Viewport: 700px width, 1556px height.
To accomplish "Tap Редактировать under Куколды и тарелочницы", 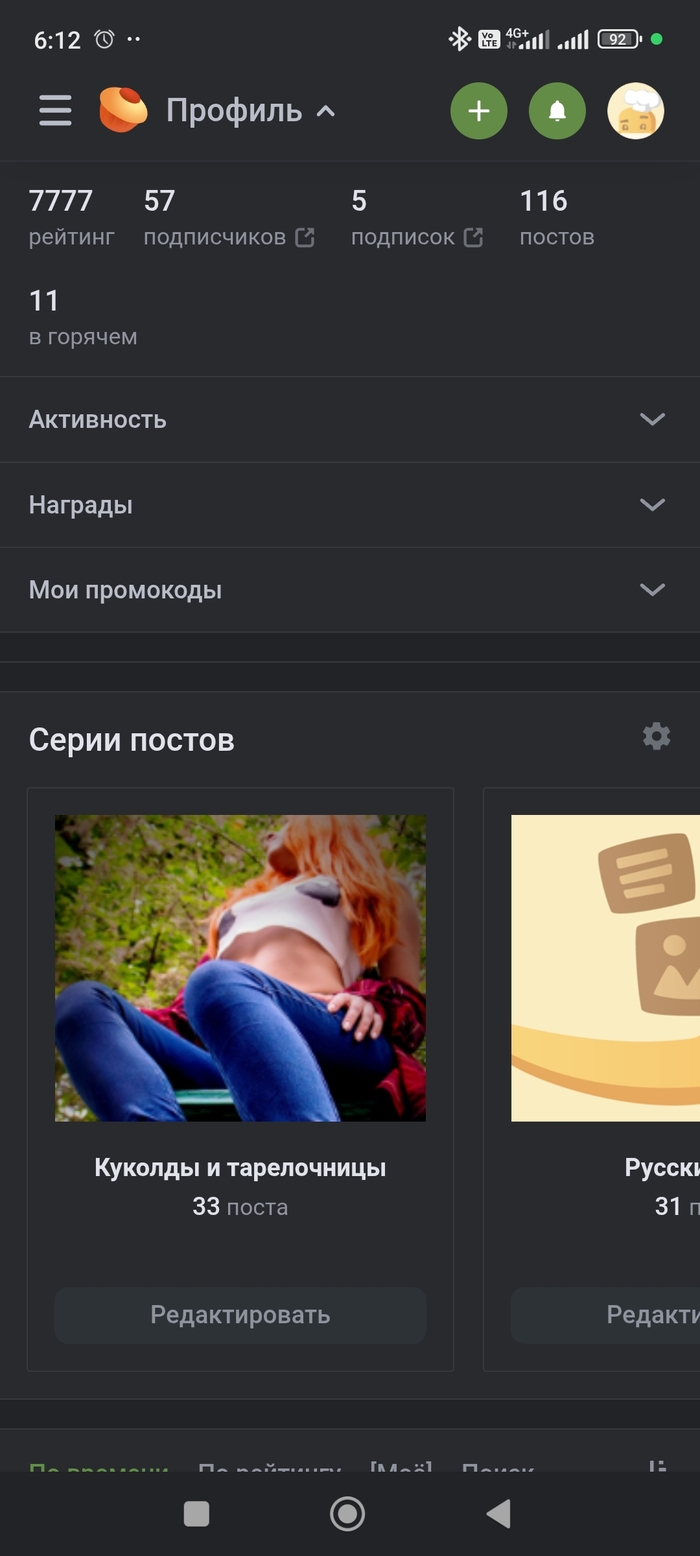I will [x=240, y=1314].
